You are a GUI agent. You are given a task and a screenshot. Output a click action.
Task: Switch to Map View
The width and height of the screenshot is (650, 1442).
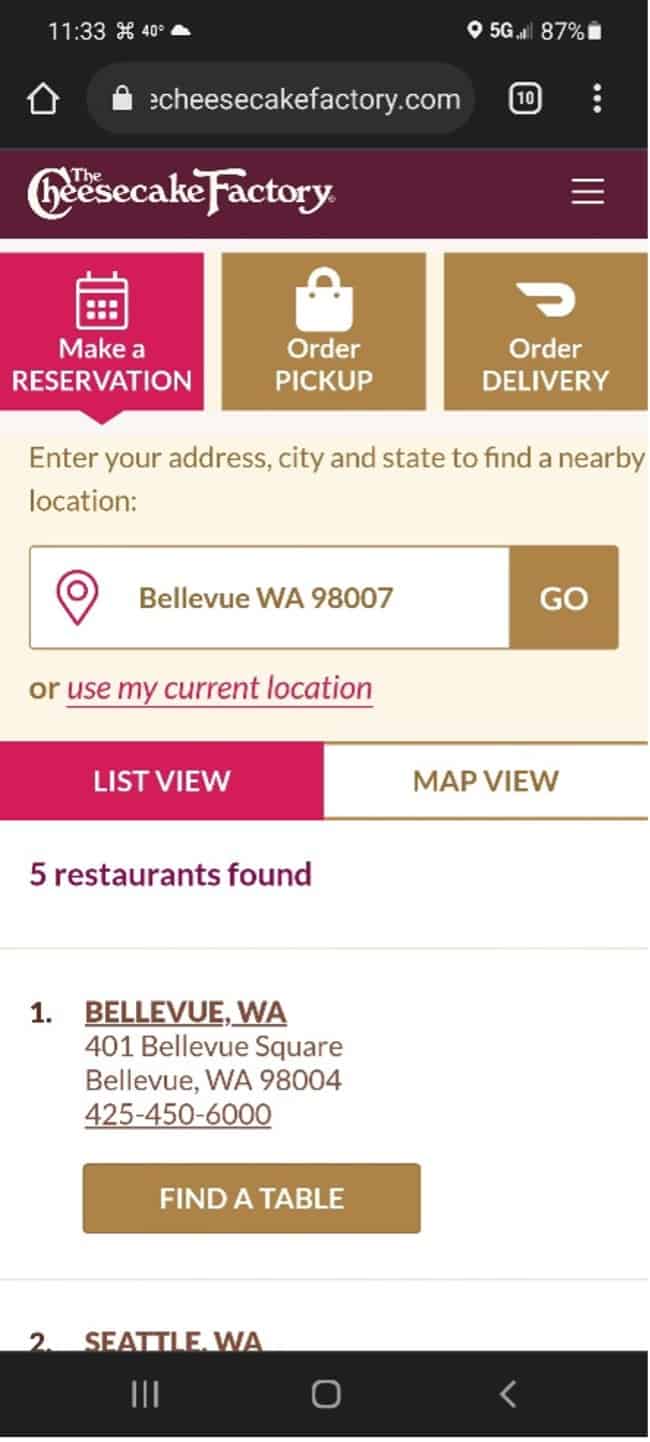coord(486,781)
